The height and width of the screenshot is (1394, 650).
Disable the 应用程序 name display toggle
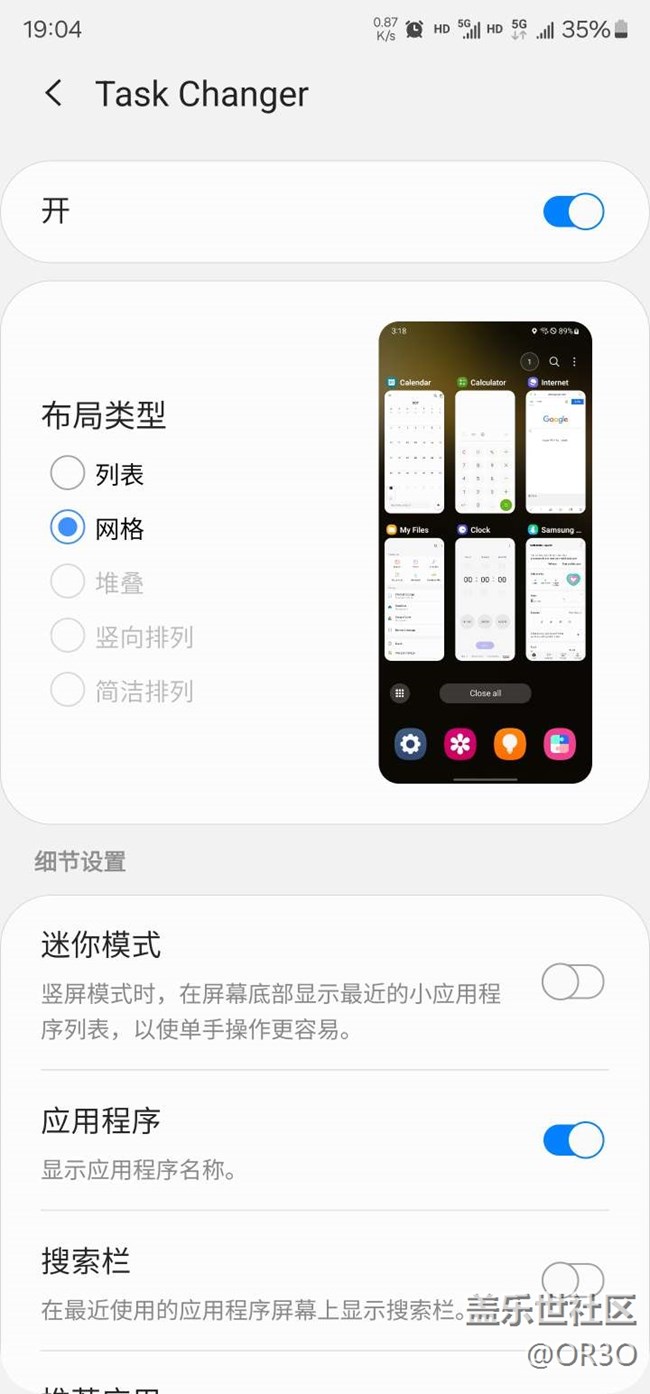(573, 1140)
